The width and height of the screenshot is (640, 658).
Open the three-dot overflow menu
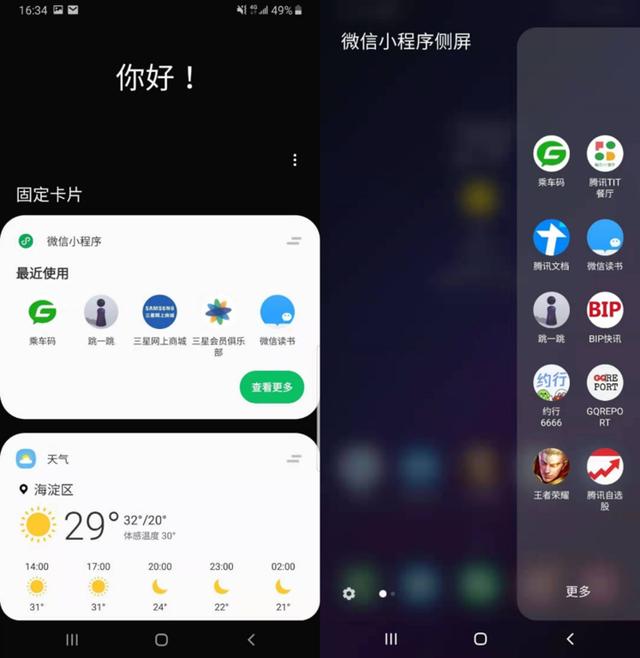click(295, 160)
